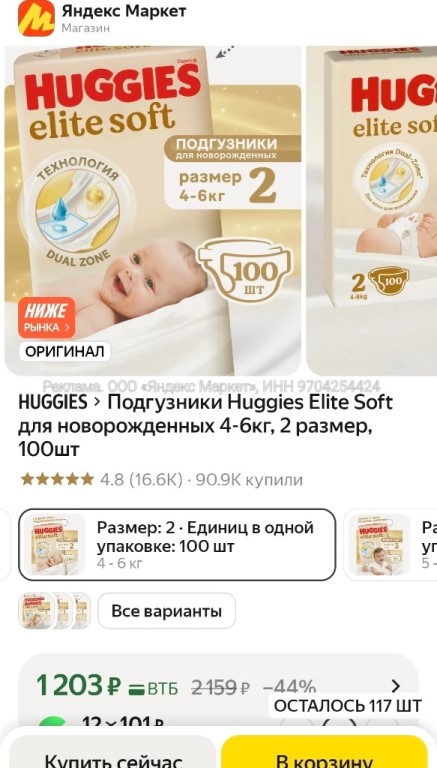Choose the size 3 variant card

click(x=390, y=545)
